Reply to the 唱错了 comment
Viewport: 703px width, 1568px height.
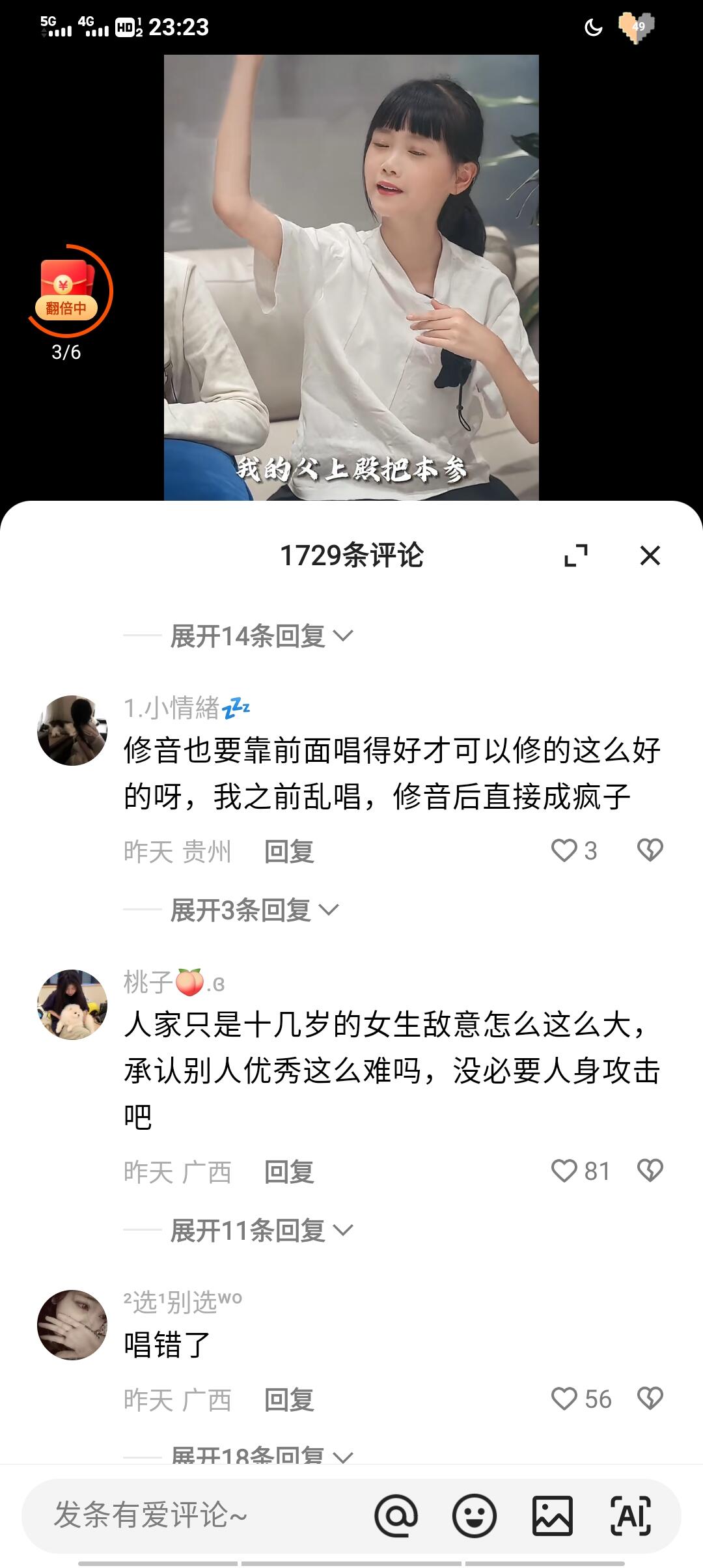tap(289, 1400)
